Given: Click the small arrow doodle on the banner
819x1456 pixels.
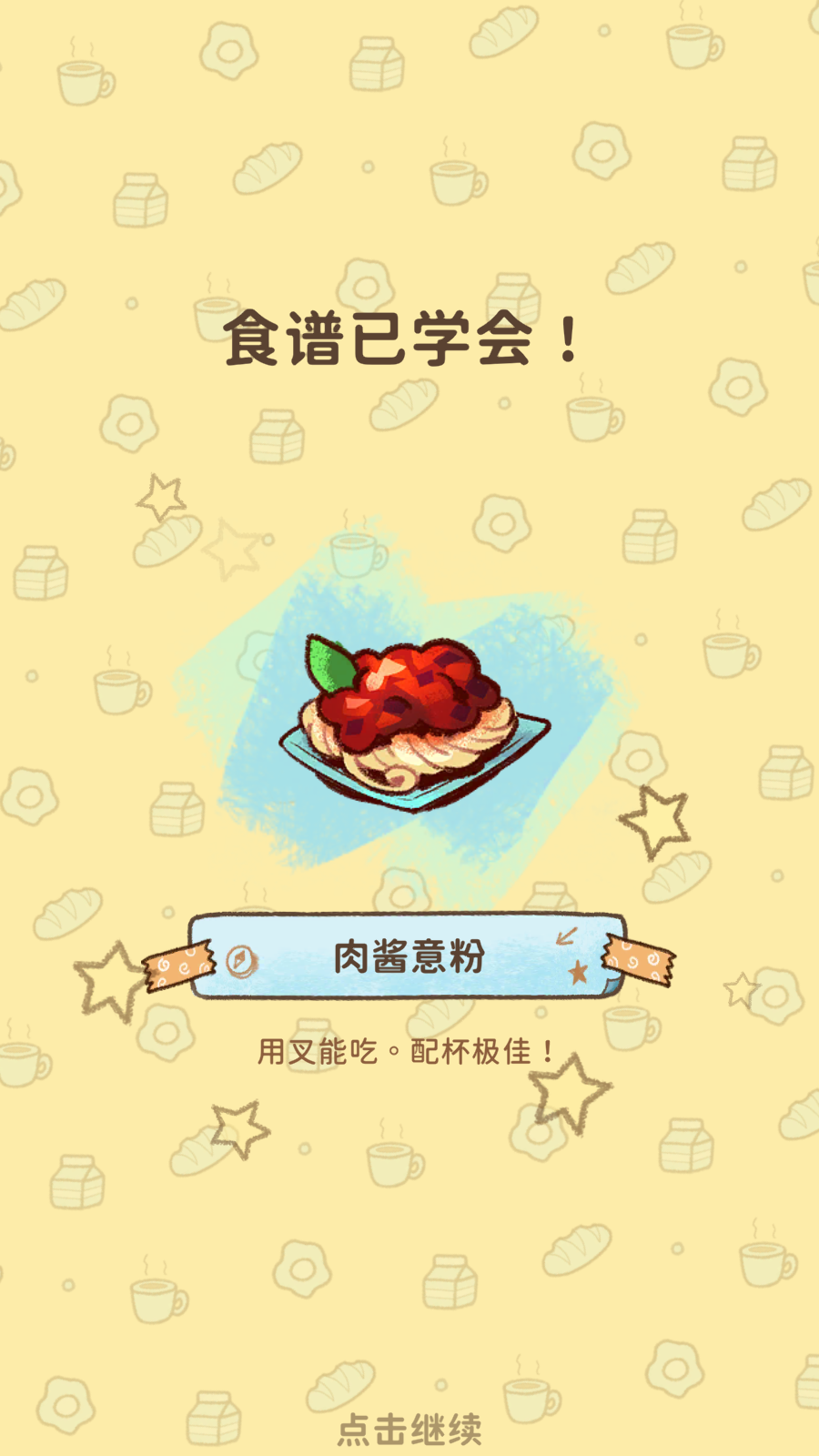Looking at the screenshot, I should [567, 935].
